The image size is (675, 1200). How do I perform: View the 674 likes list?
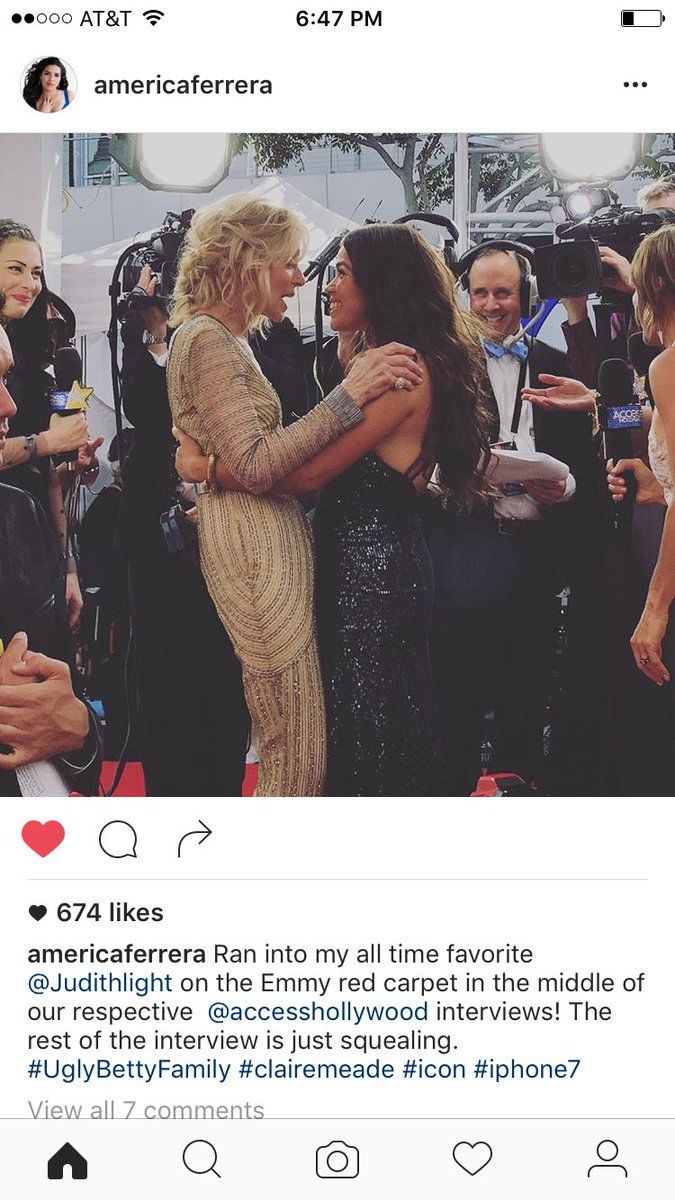click(x=96, y=912)
